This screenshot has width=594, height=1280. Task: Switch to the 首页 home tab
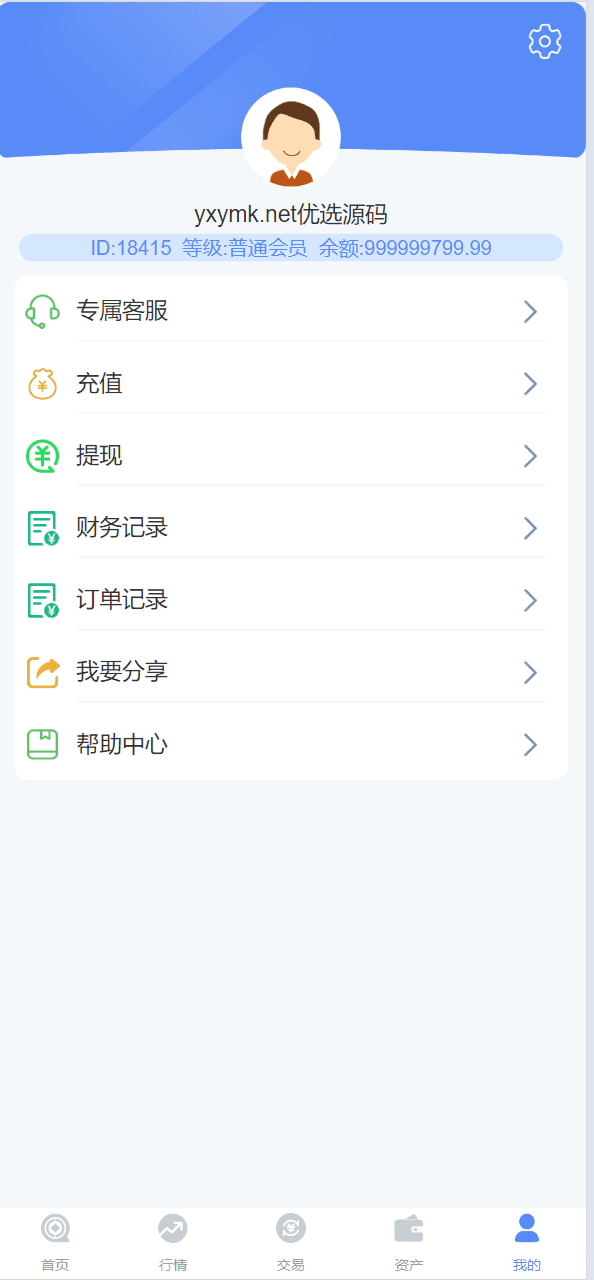(55, 1243)
